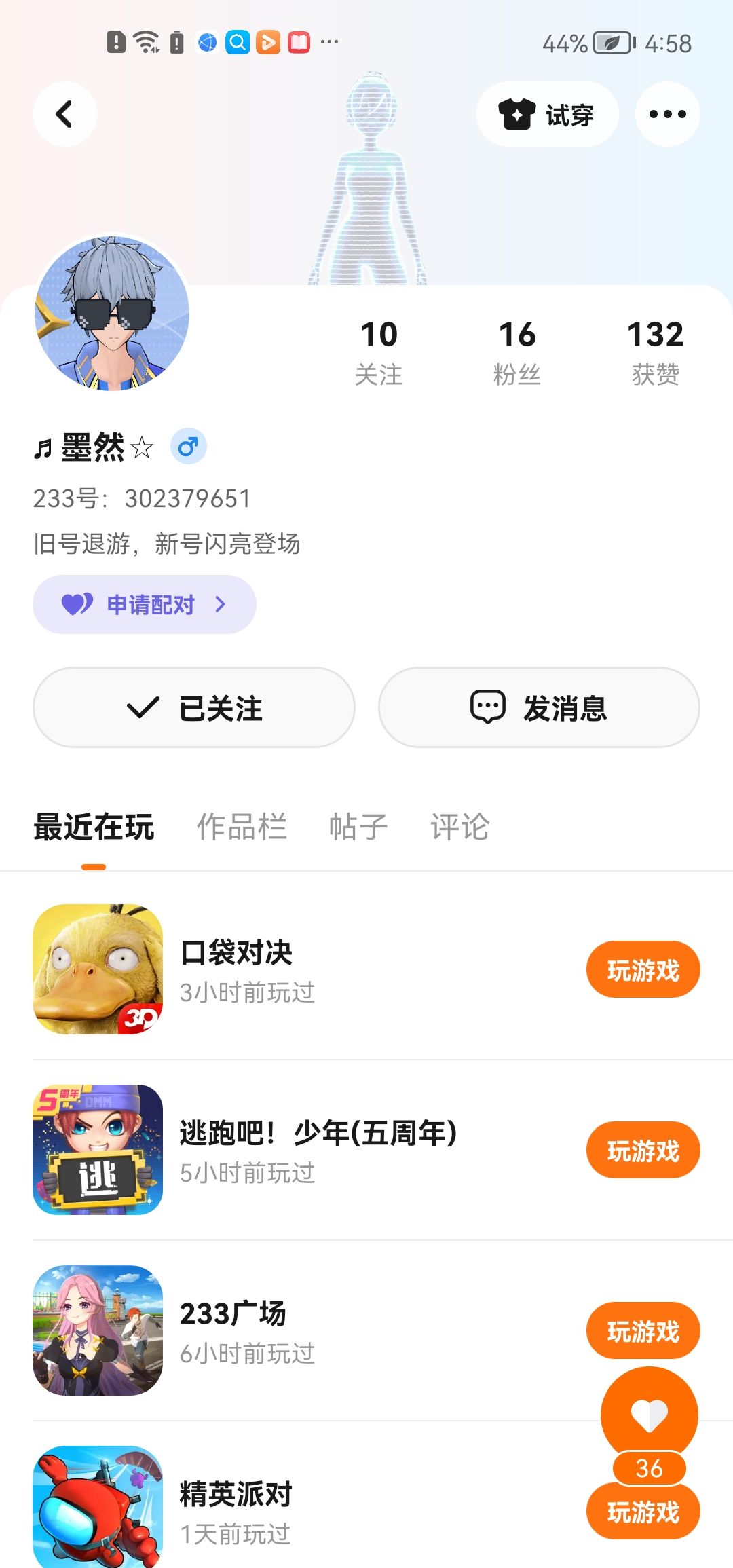Open the three-dot overflow menu
The height and width of the screenshot is (1568, 733).
667,114
